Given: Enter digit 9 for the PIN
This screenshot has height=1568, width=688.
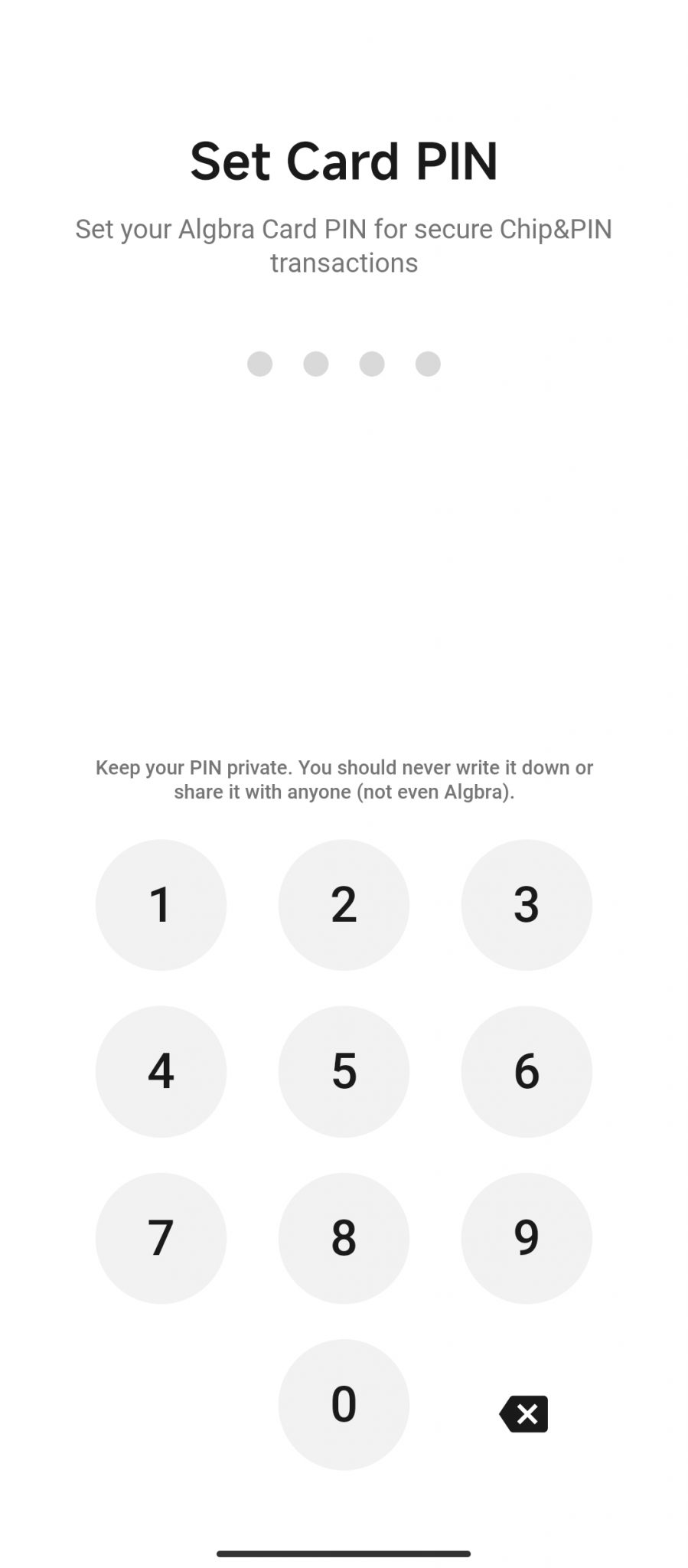Looking at the screenshot, I should click(527, 1238).
